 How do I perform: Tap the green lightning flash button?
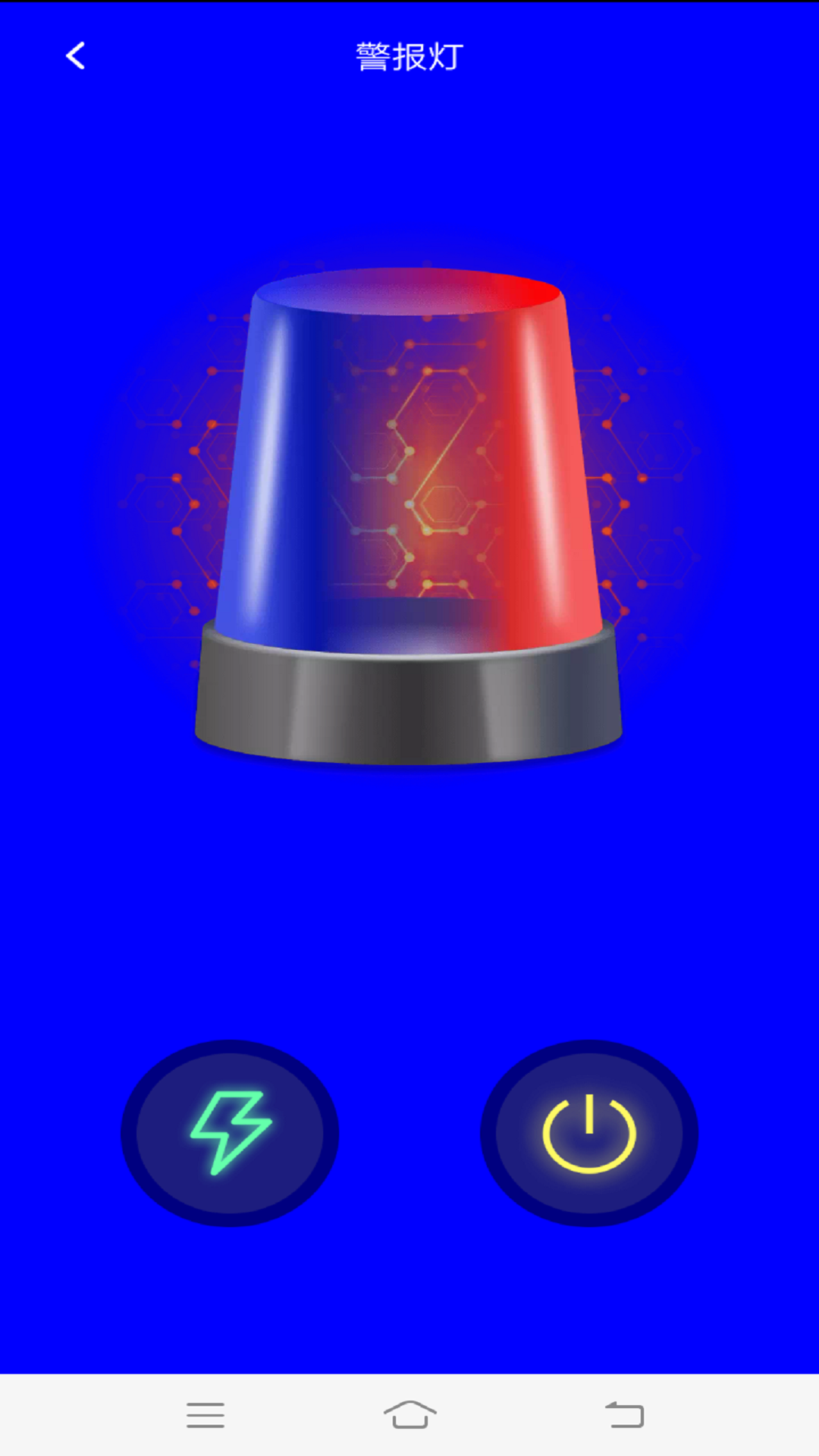click(230, 1133)
